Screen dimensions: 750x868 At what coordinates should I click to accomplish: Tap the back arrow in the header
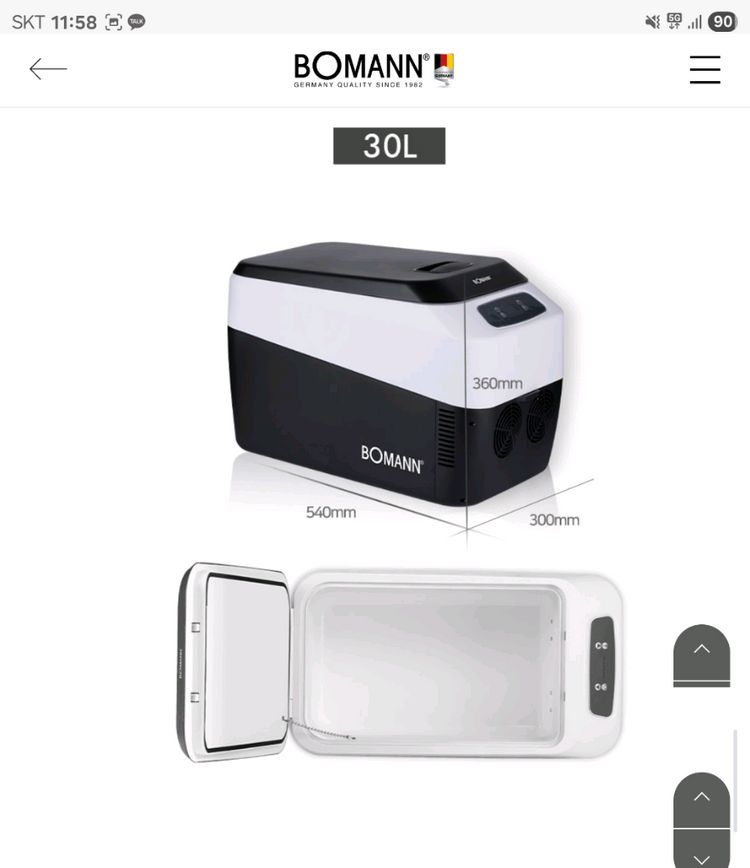pyautogui.click(x=47, y=67)
